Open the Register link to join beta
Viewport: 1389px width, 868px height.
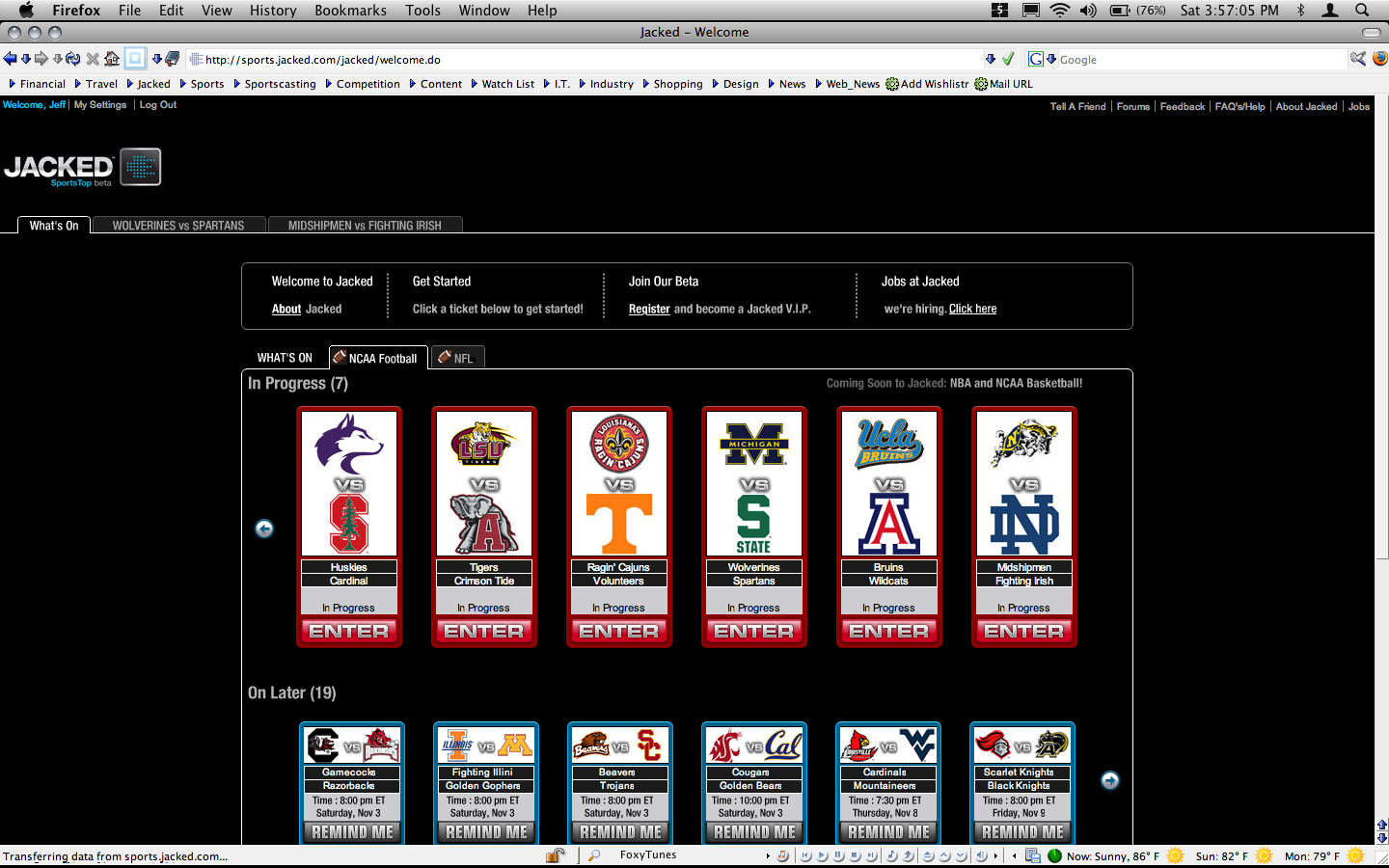649,310
